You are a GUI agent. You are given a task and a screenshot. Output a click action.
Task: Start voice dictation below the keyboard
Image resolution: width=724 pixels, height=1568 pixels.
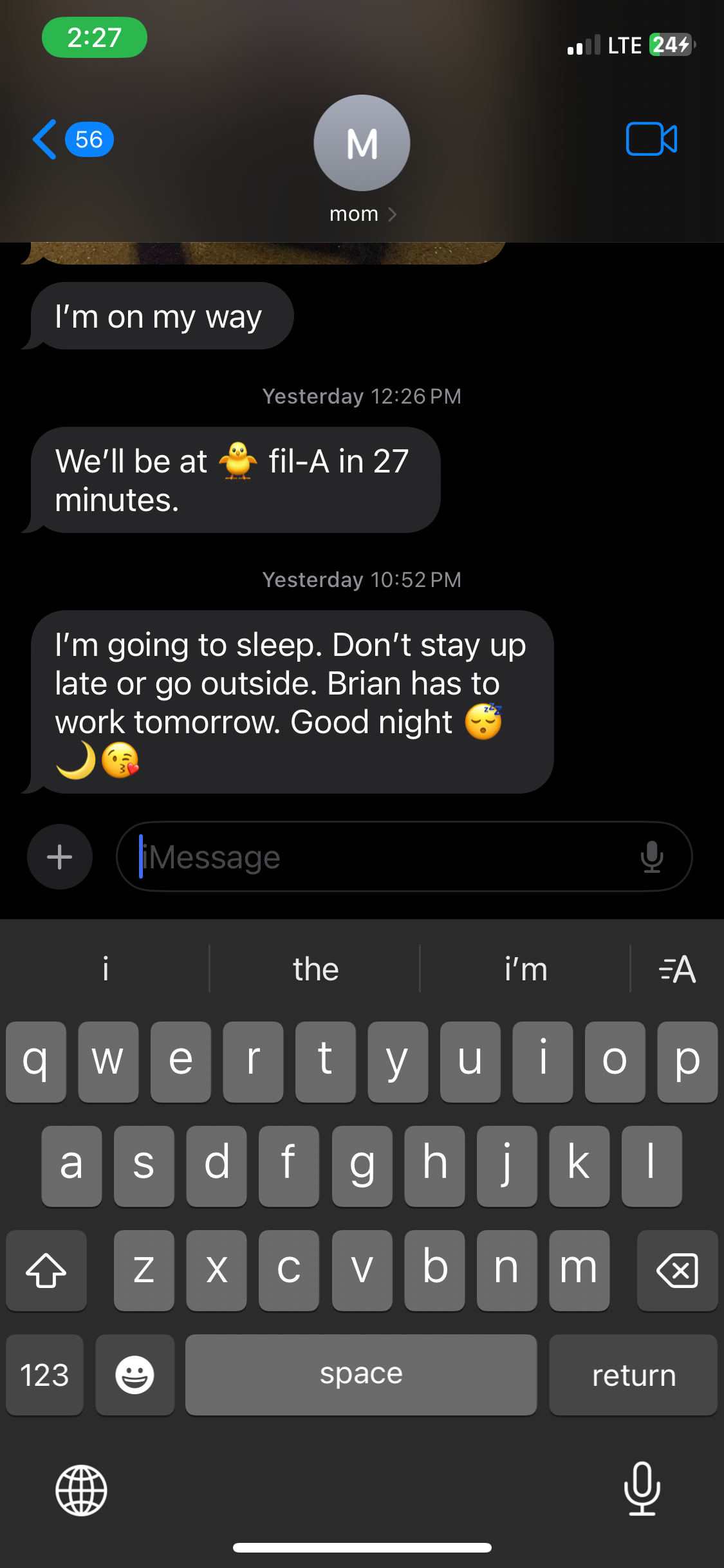pos(643,1491)
